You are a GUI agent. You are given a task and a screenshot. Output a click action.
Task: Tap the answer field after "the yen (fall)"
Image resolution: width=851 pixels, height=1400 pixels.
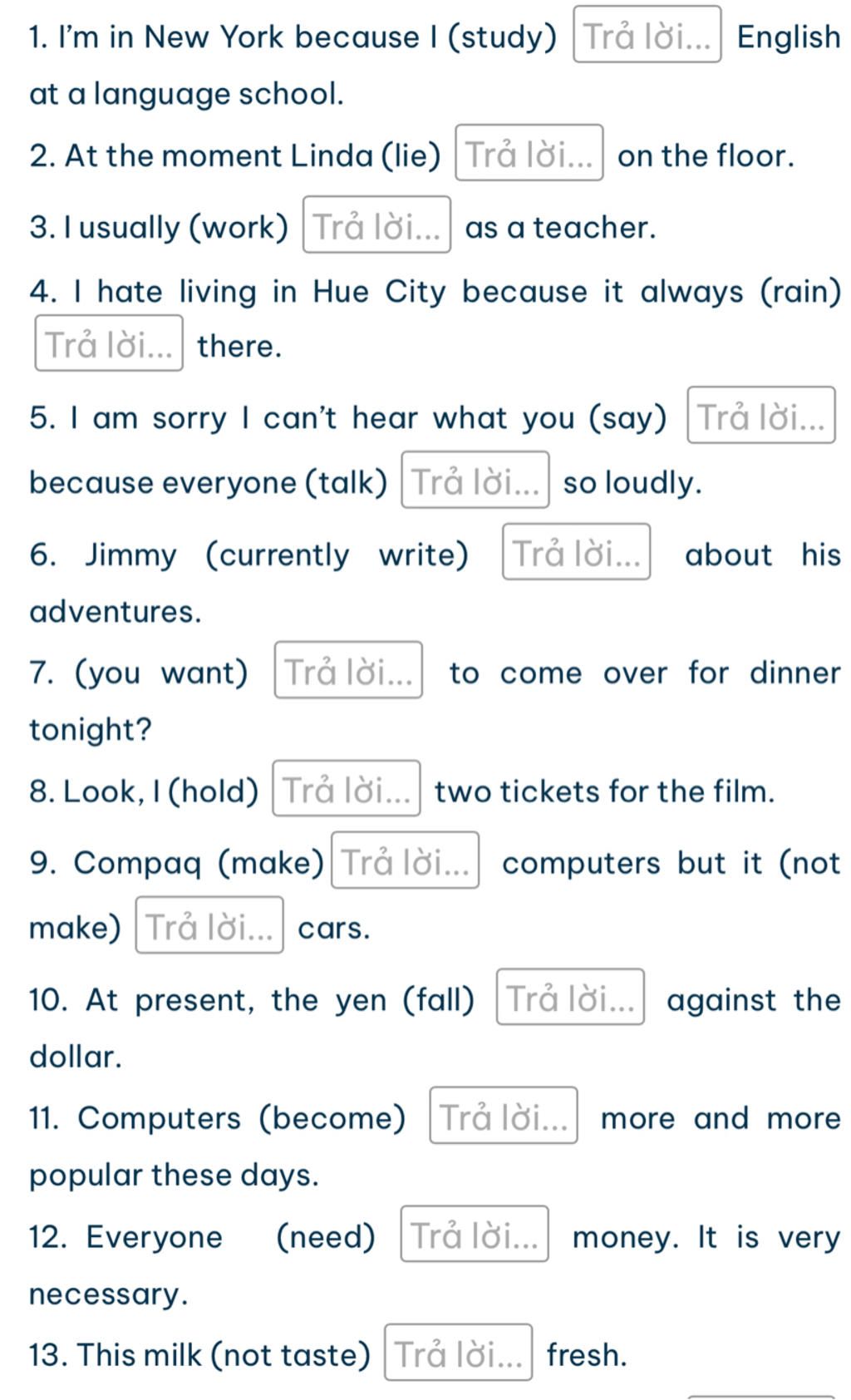pyautogui.click(x=570, y=997)
